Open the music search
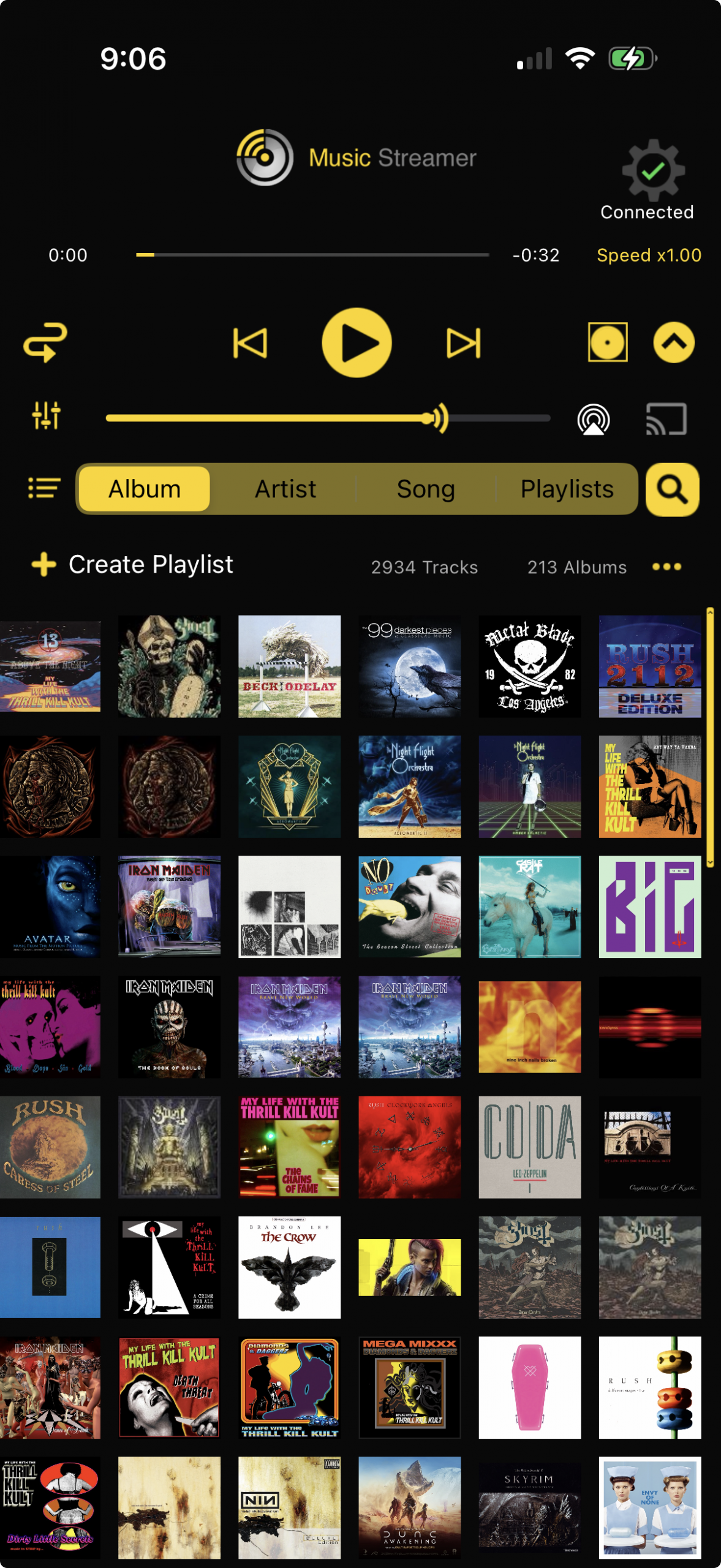The height and width of the screenshot is (1568, 721). point(672,489)
